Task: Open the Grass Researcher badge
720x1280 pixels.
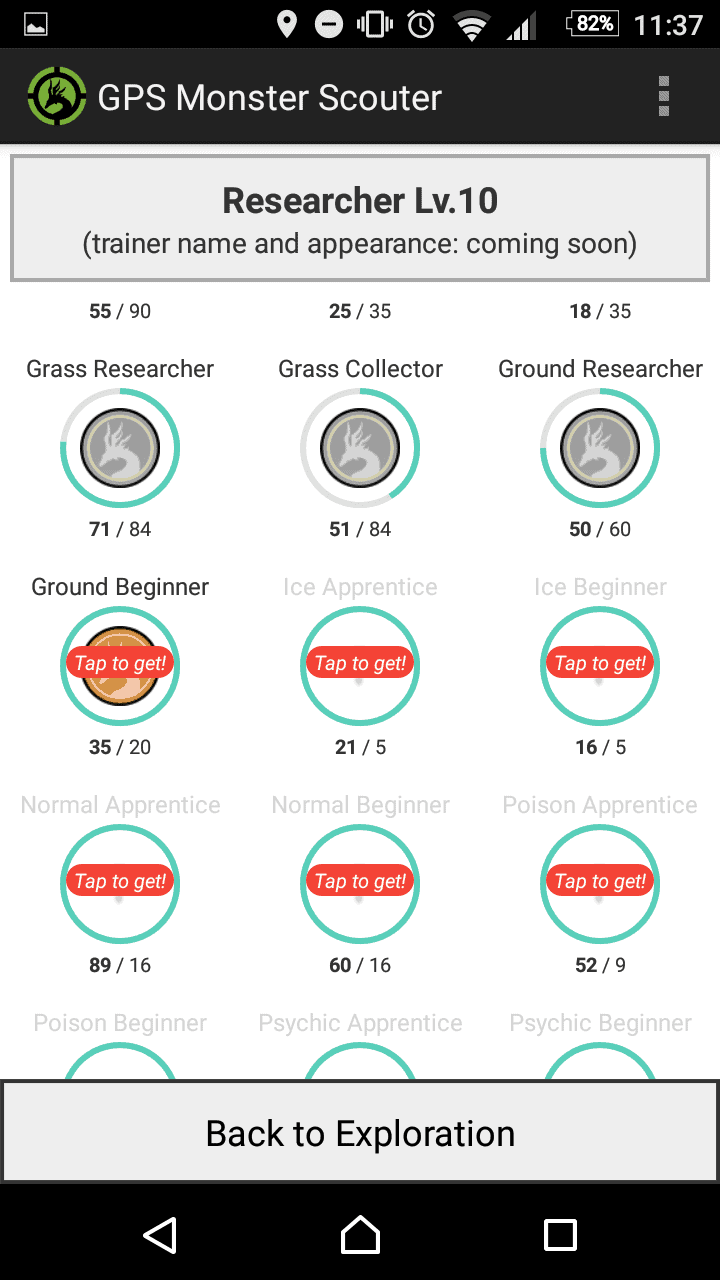Action: click(120, 450)
